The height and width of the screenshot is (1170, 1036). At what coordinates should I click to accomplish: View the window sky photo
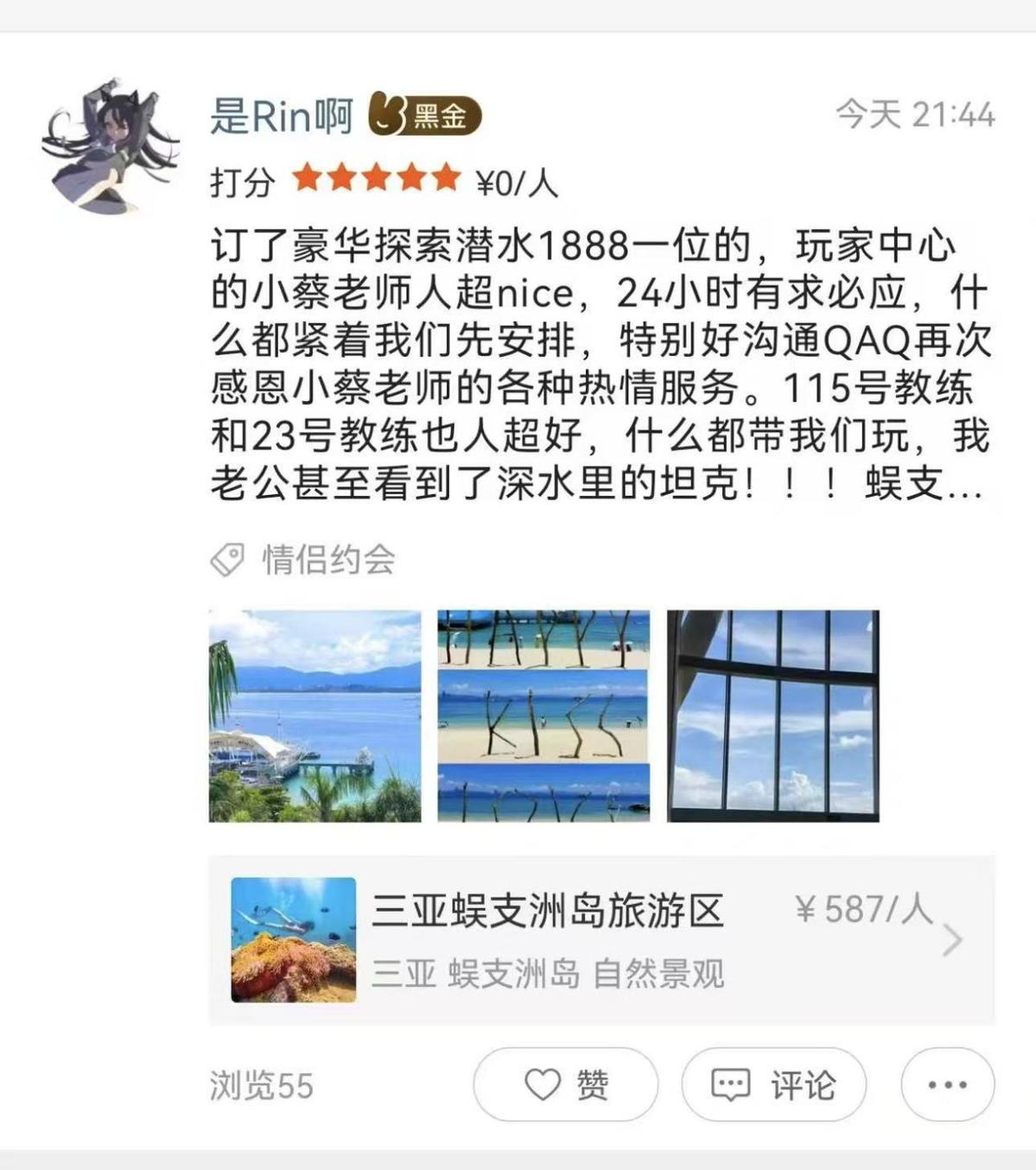click(x=772, y=715)
